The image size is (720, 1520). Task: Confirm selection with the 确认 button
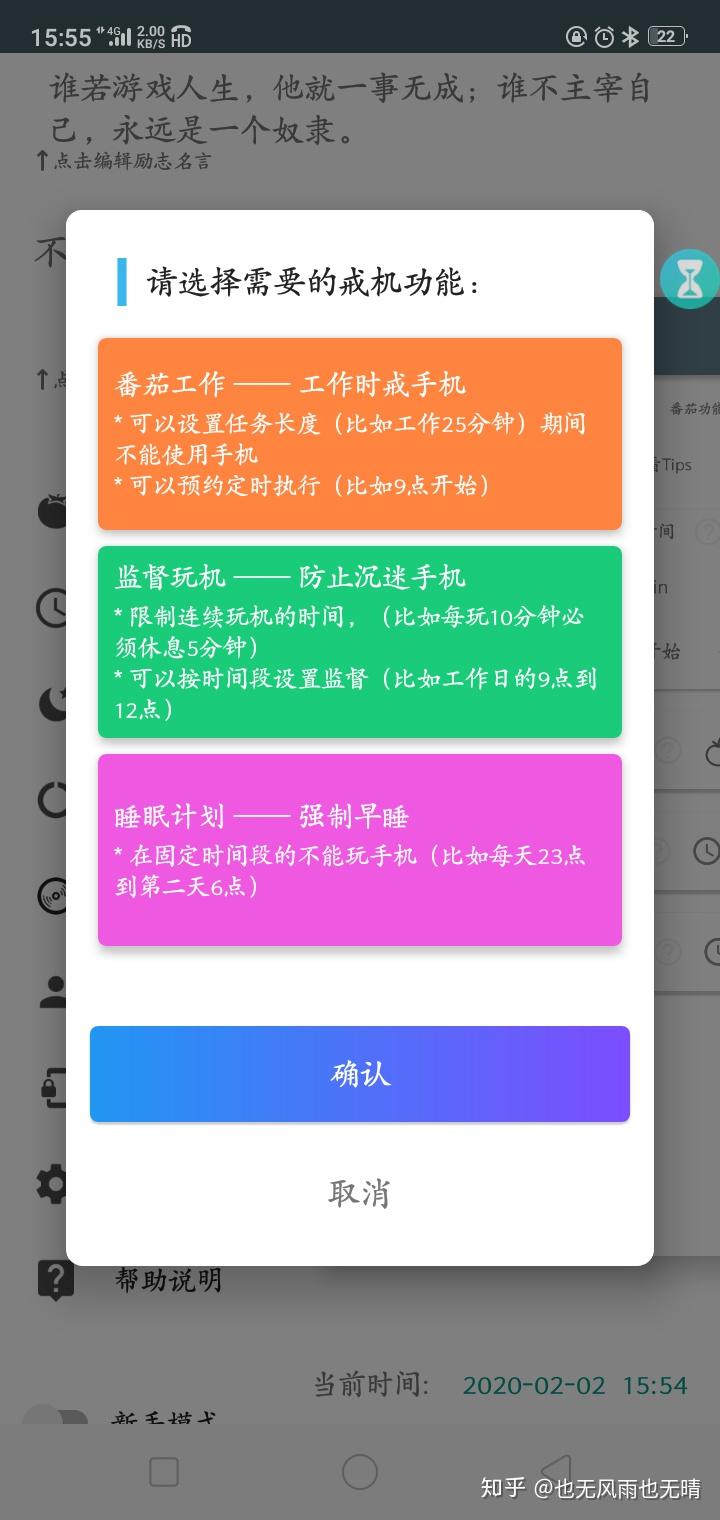click(360, 1074)
